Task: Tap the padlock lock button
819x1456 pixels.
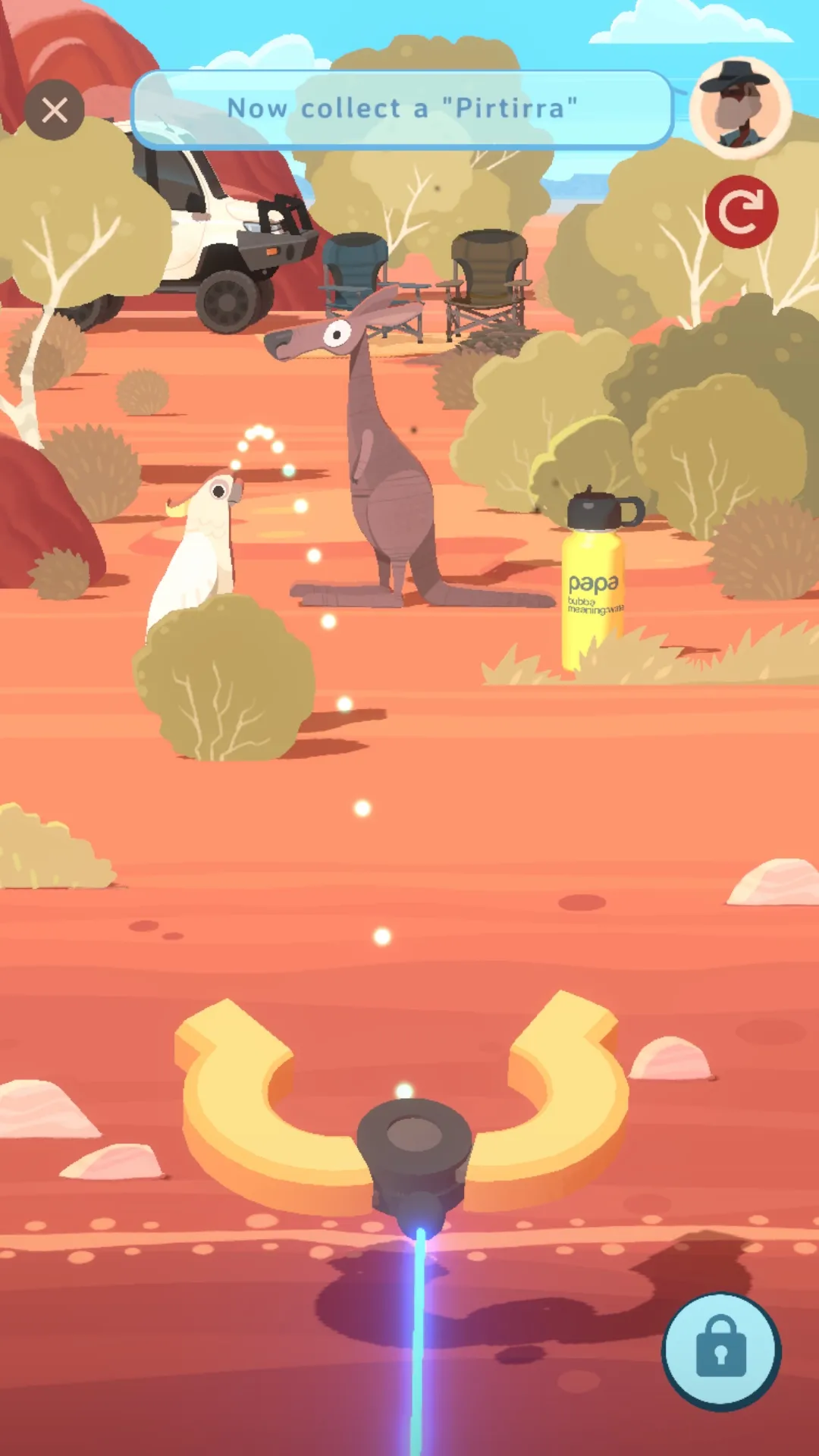Action: (x=720, y=1351)
